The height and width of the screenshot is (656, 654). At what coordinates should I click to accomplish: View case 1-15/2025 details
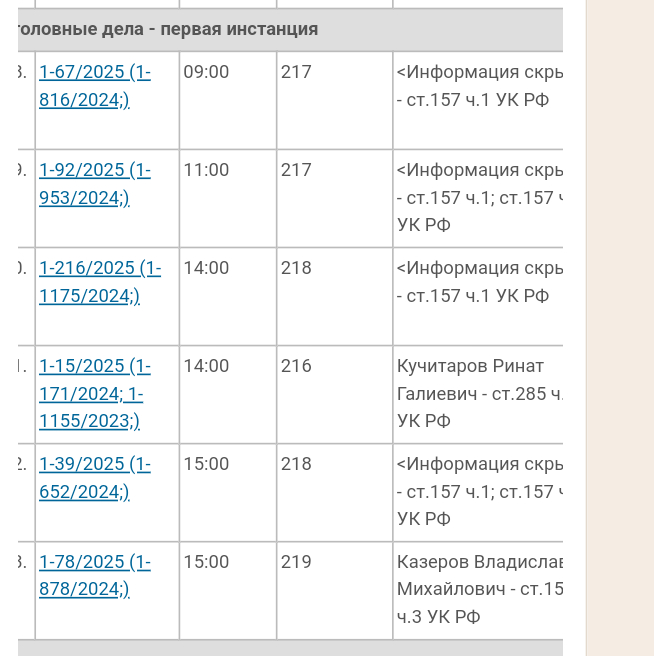click(x=95, y=367)
